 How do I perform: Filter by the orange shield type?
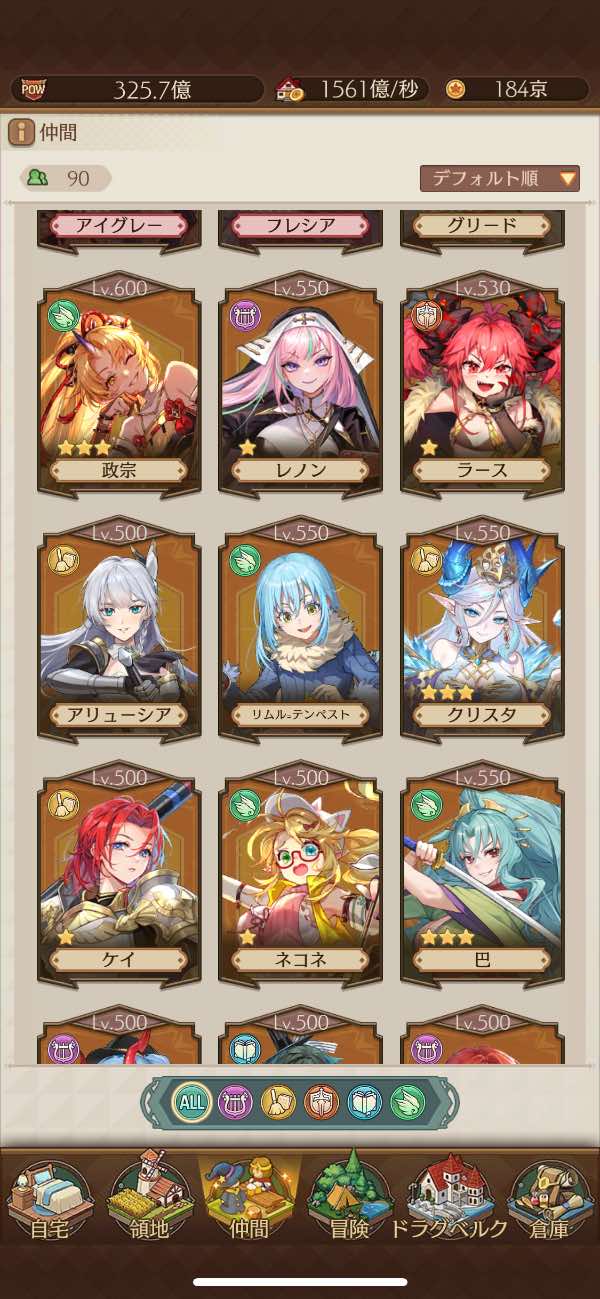[321, 1102]
